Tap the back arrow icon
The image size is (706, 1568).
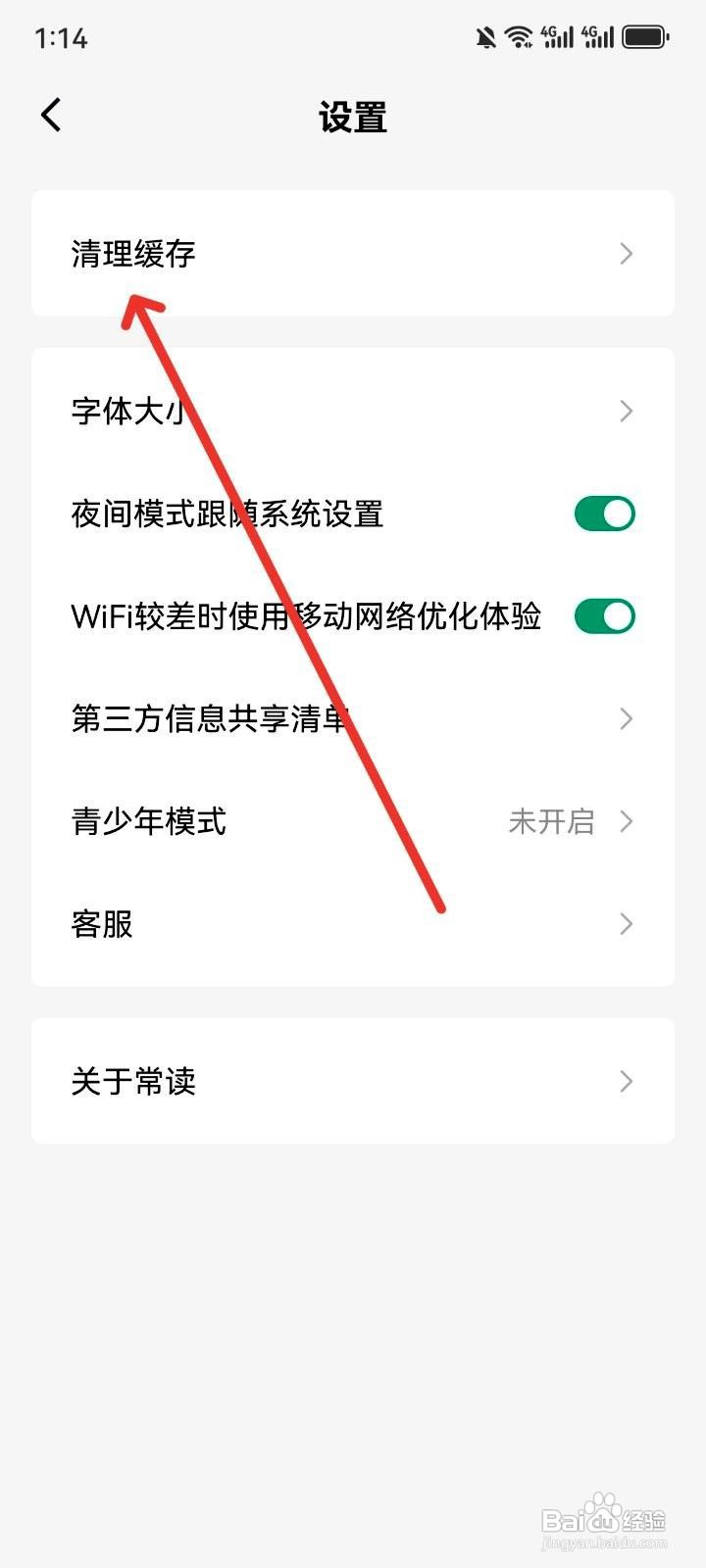pos(51,115)
